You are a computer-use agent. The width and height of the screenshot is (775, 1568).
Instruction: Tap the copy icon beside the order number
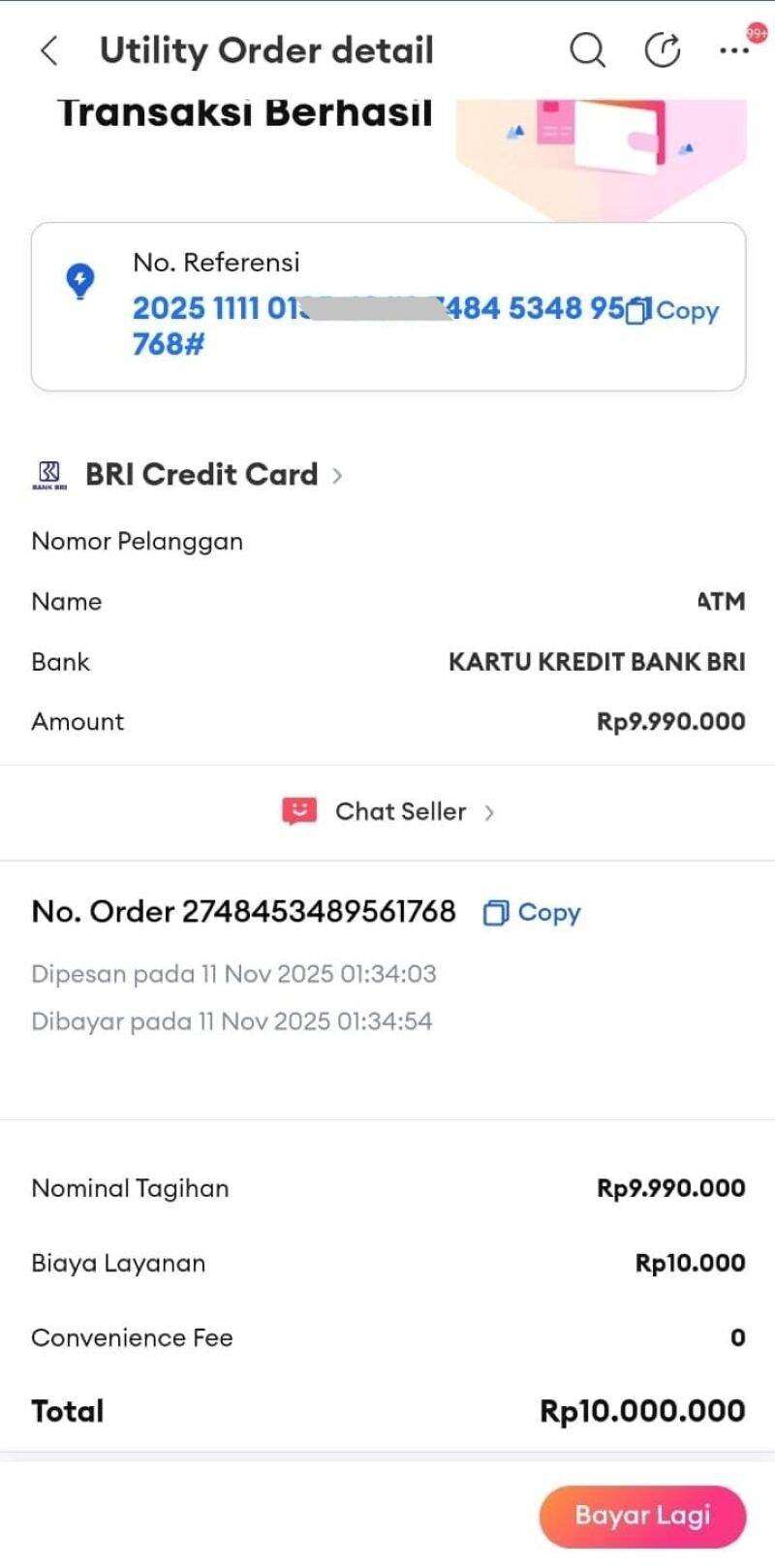[497, 912]
